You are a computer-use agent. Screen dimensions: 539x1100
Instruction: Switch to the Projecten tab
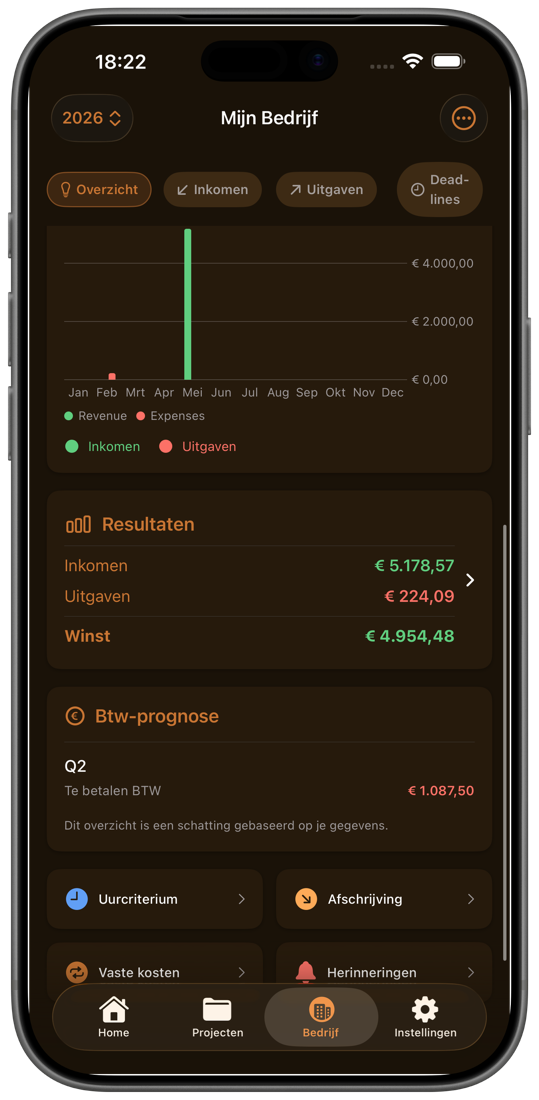pos(218,1017)
